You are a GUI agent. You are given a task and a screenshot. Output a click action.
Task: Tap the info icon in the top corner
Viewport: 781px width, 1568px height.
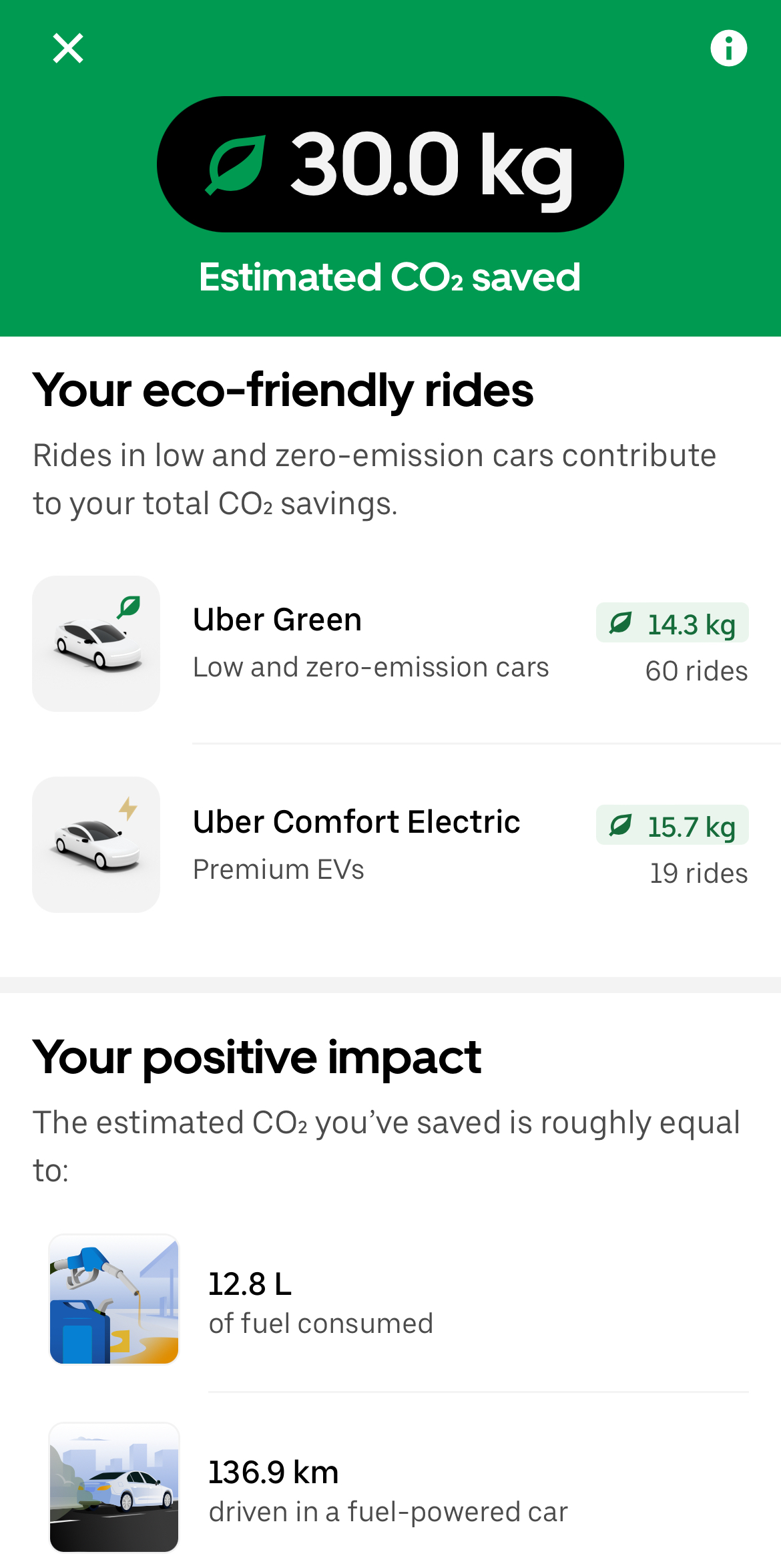[728, 47]
